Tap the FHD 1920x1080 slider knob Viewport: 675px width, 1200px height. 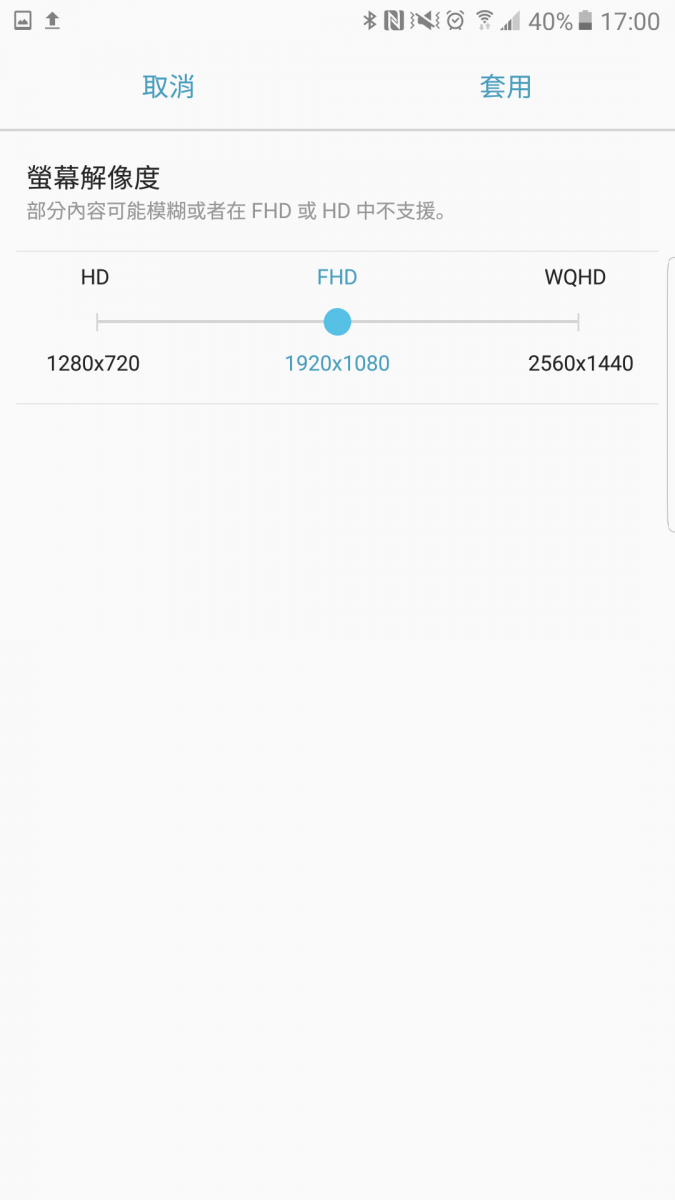click(337, 321)
